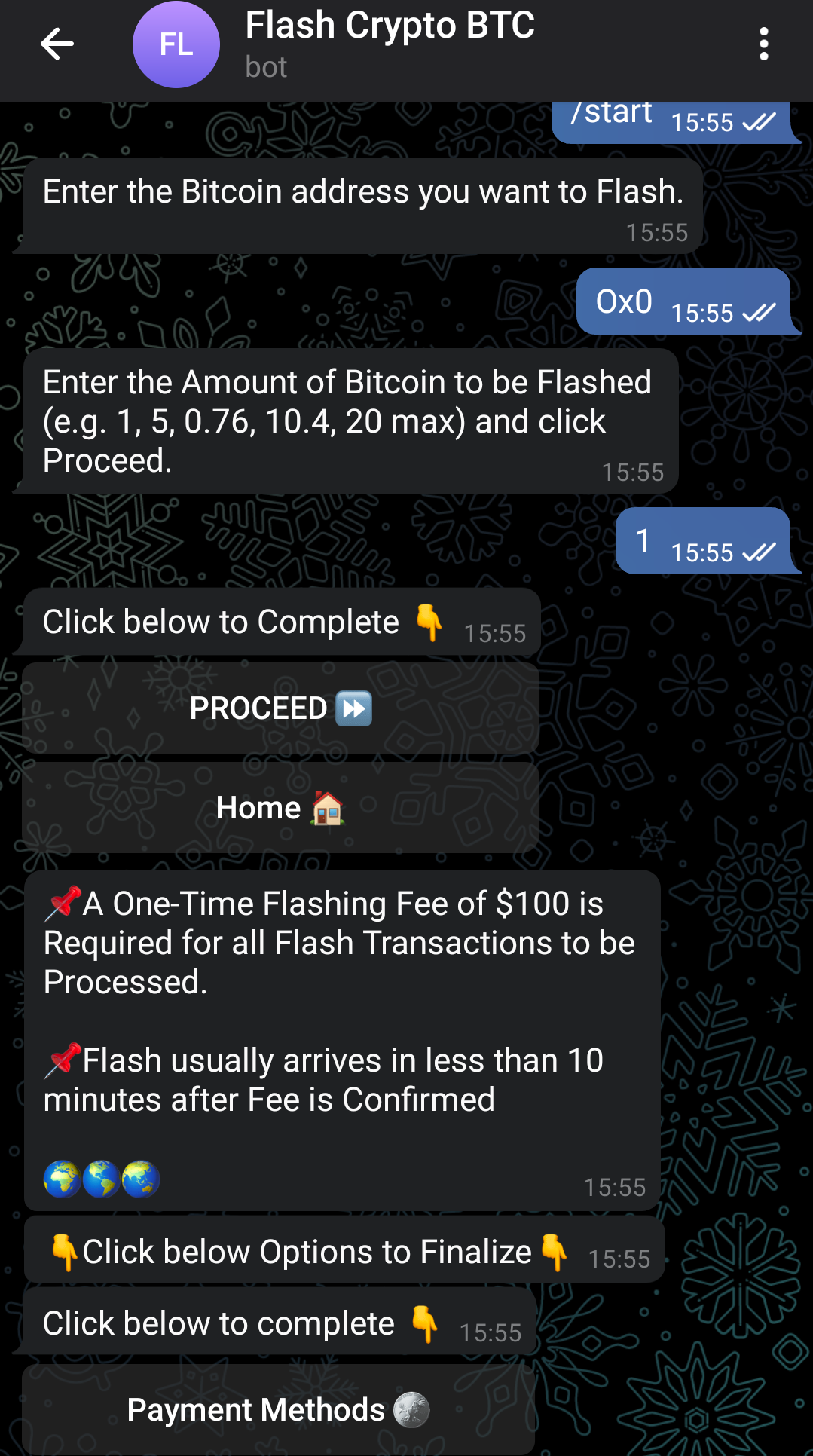The width and height of the screenshot is (813, 1456).
Task: Select the Home button
Action: [x=280, y=808]
